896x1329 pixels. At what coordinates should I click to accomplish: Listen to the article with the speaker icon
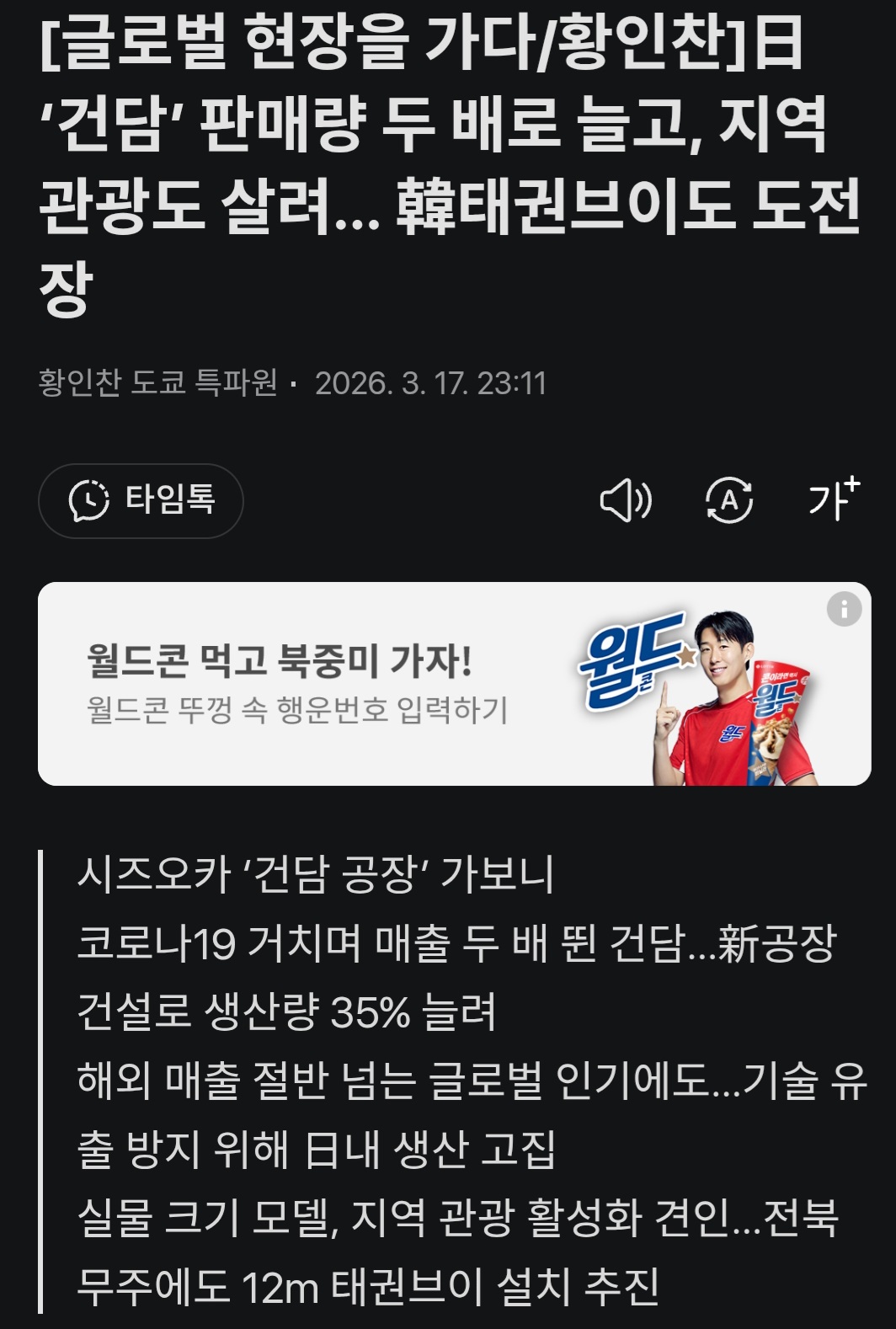(x=626, y=500)
